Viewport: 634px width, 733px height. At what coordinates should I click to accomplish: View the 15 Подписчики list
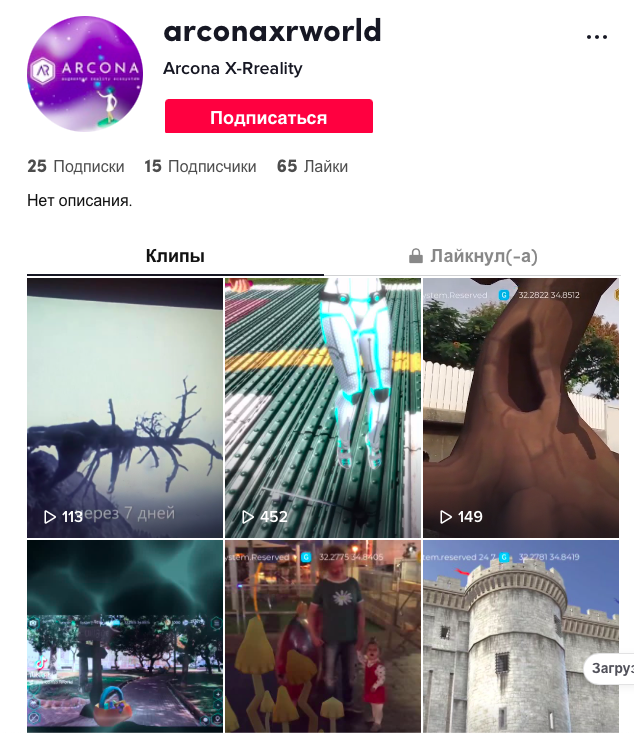[200, 167]
